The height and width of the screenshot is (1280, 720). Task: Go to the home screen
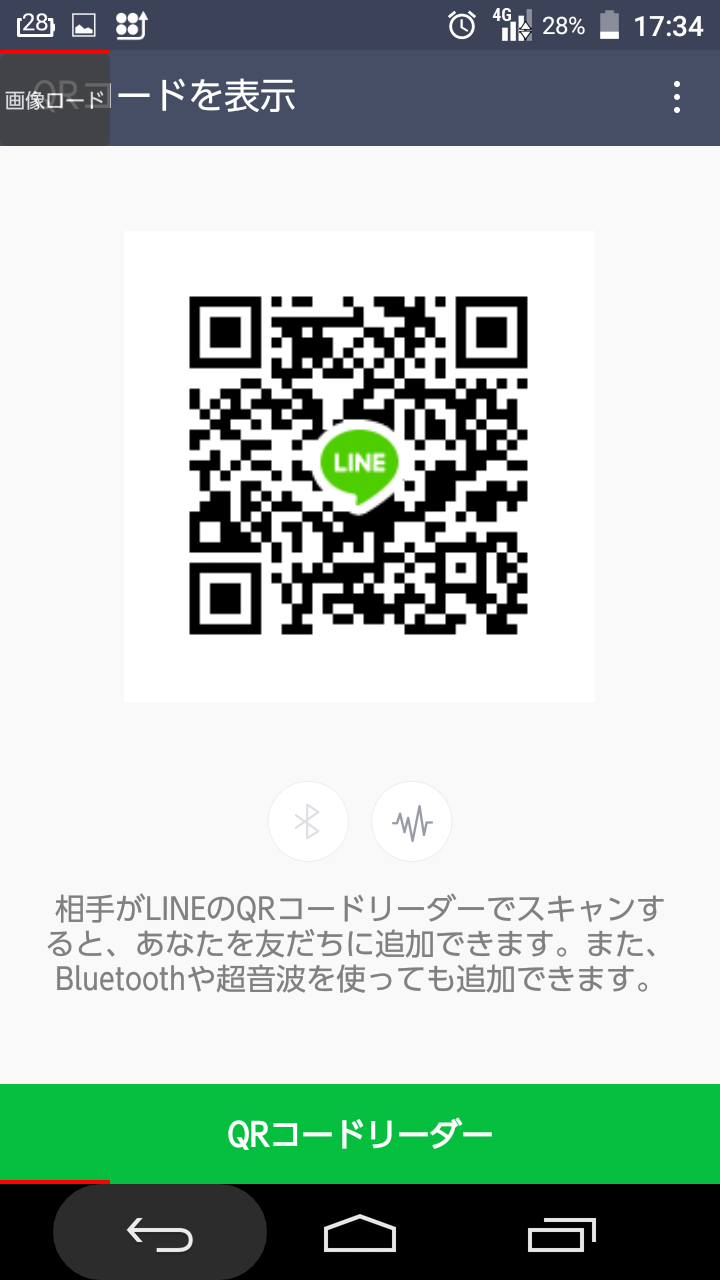pos(360,1233)
